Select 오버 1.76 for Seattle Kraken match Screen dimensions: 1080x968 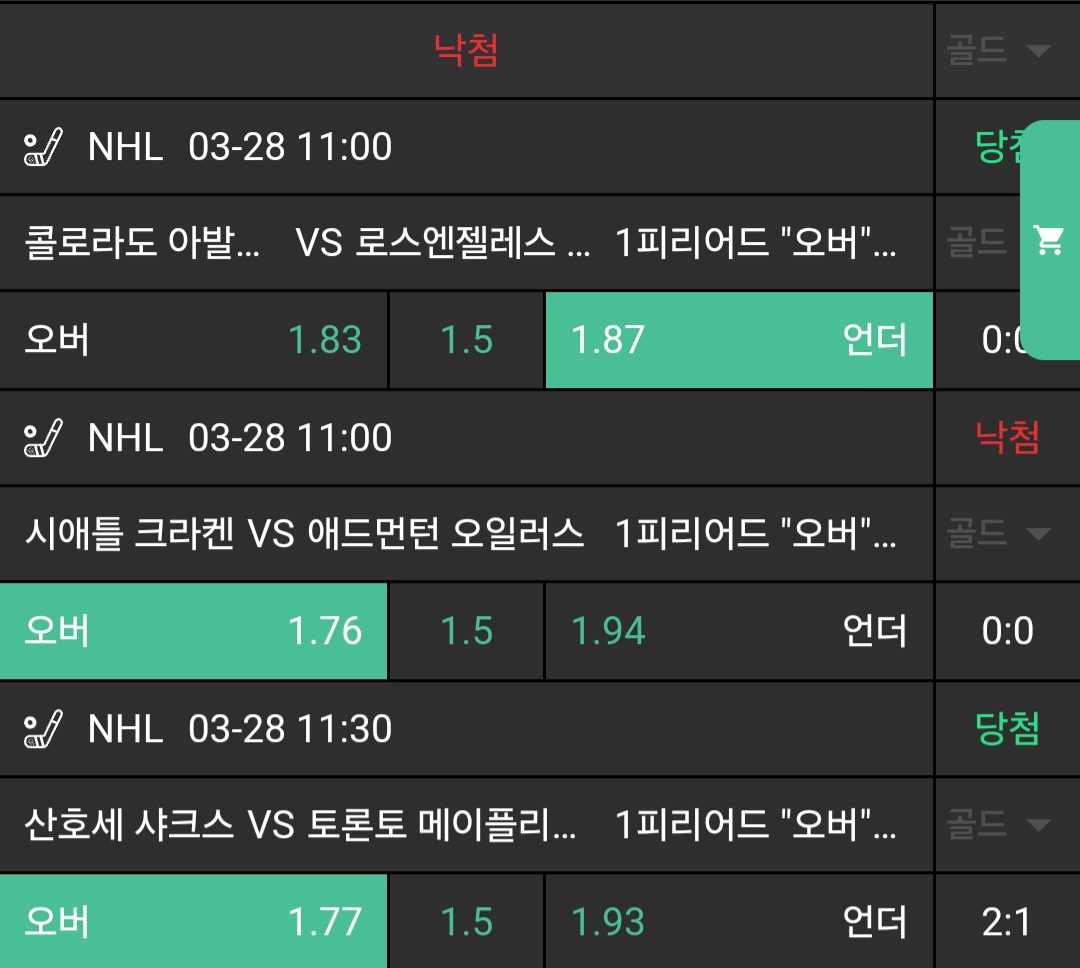click(x=193, y=631)
